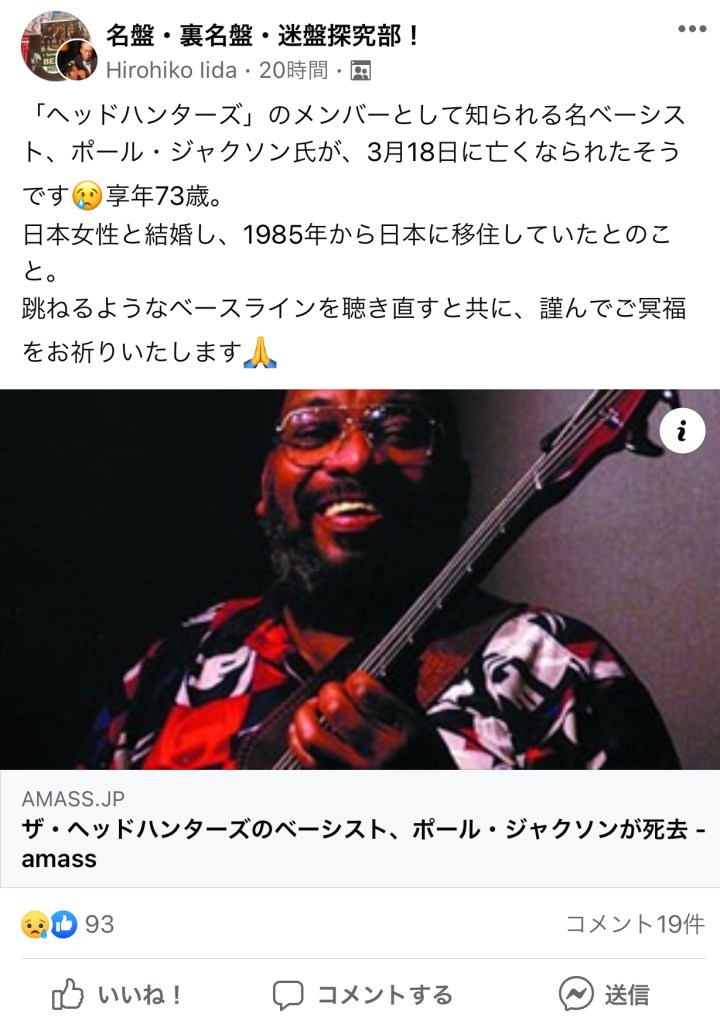Open the post's three-dot options menu
The height and width of the screenshot is (1024, 720).
(x=692, y=29)
